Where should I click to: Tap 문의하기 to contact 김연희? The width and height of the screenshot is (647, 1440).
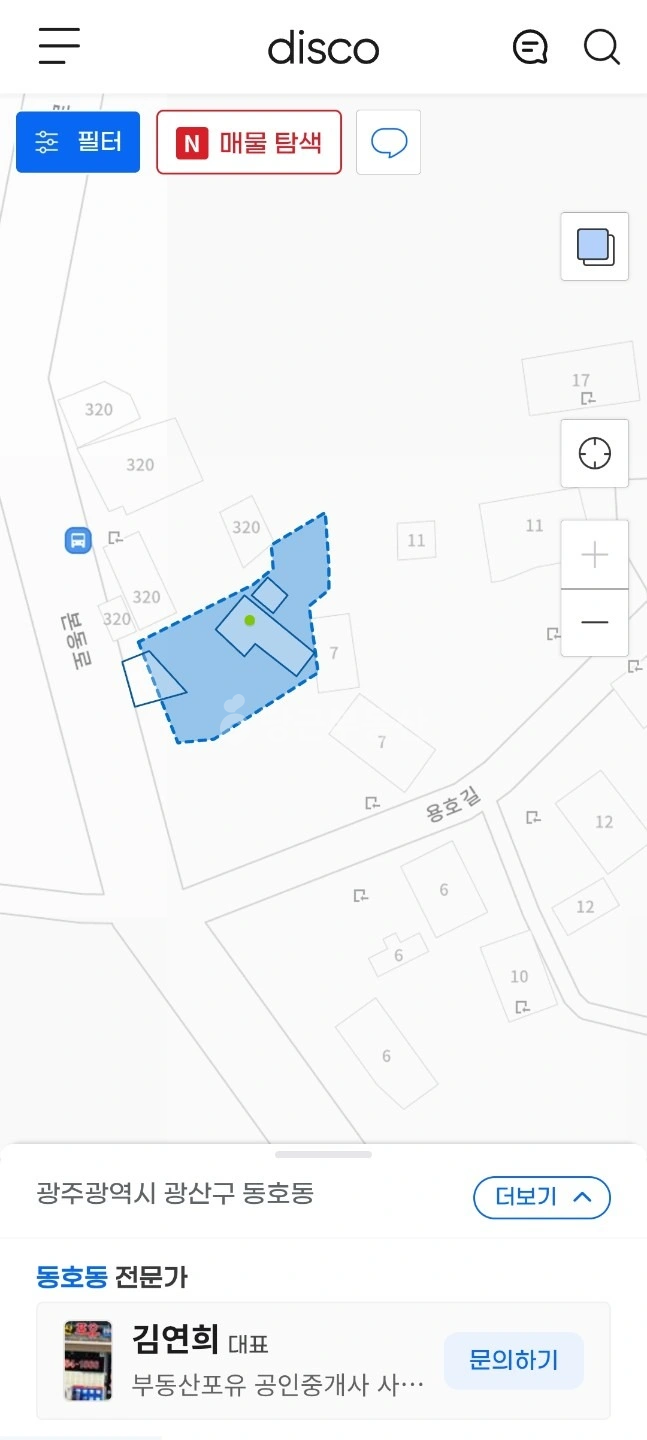point(514,1360)
